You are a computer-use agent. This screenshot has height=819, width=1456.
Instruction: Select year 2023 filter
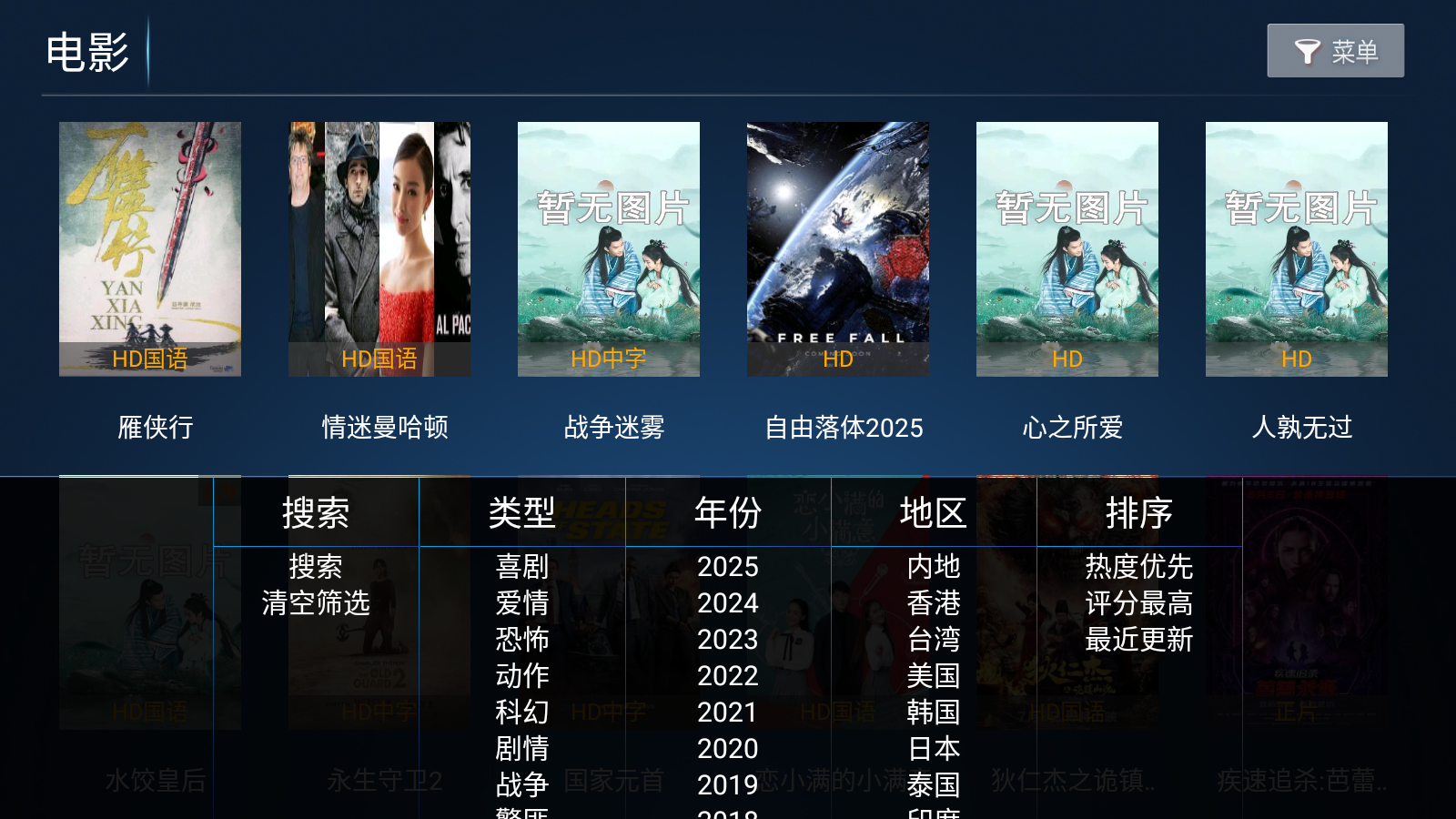point(727,640)
